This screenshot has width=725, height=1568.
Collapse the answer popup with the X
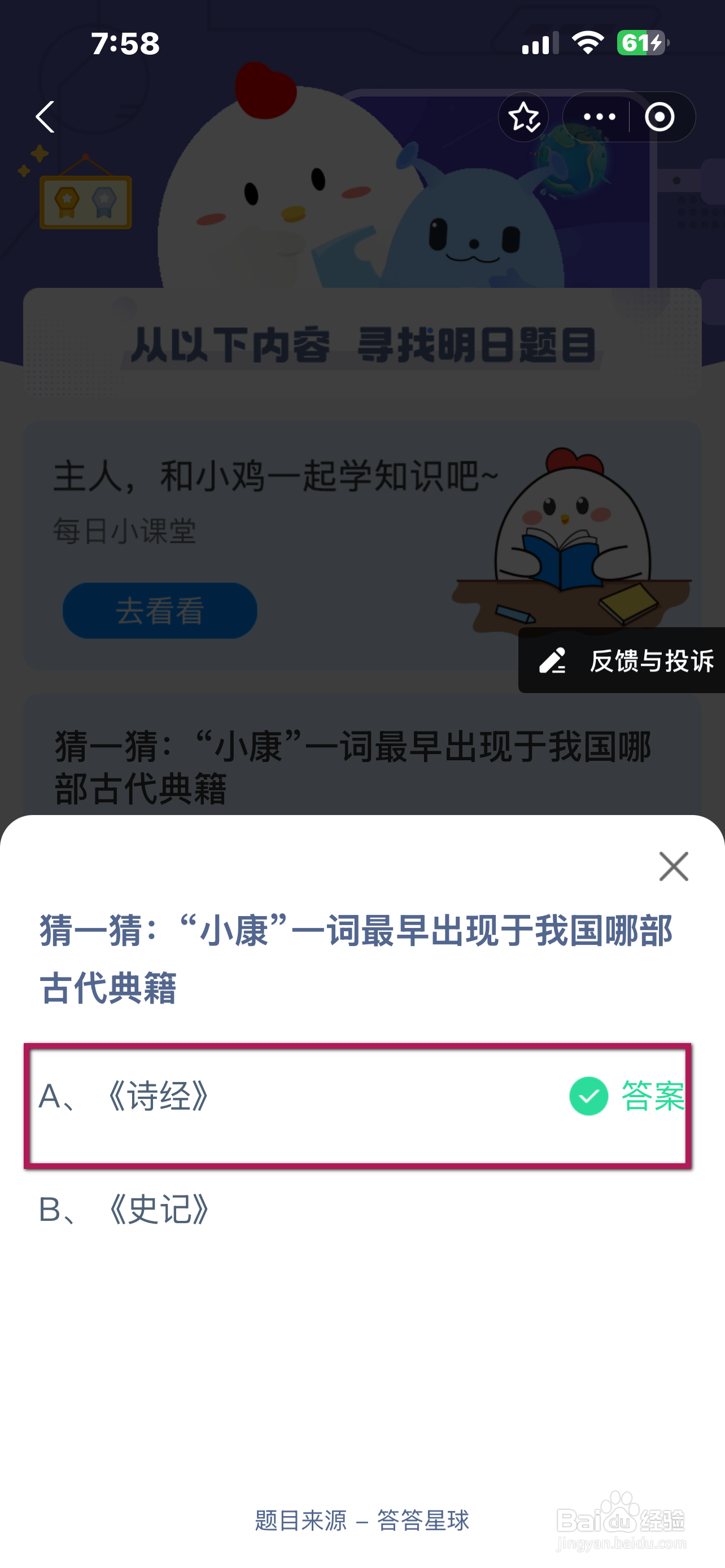(x=673, y=867)
